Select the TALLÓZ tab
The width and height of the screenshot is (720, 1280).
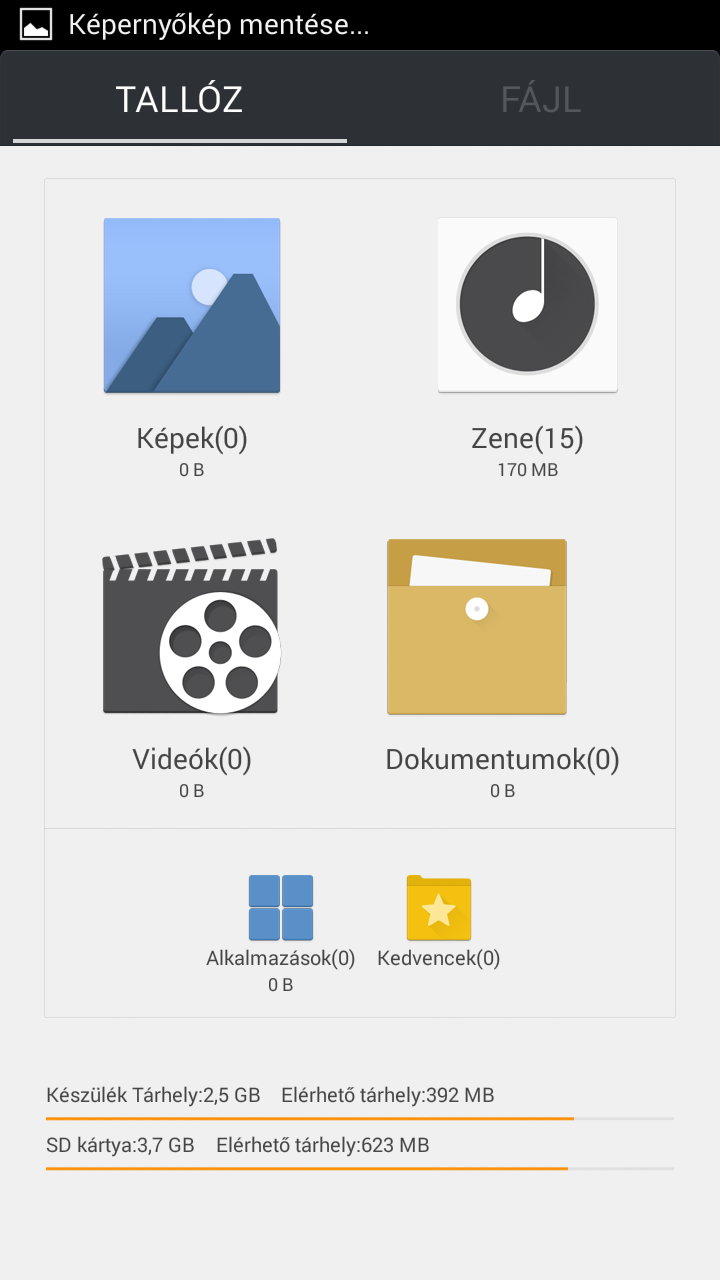[x=180, y=100]
